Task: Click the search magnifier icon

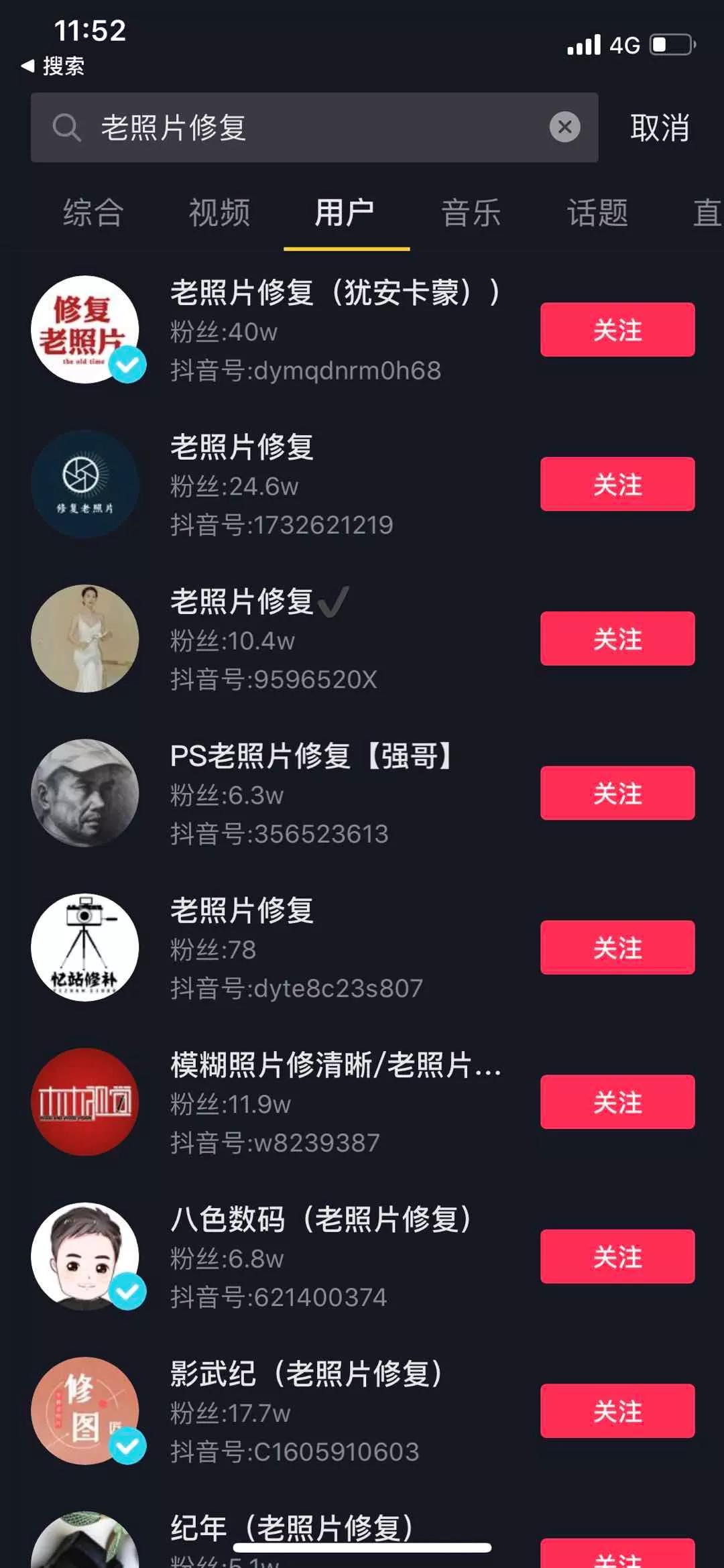Action: click(66, 127)
